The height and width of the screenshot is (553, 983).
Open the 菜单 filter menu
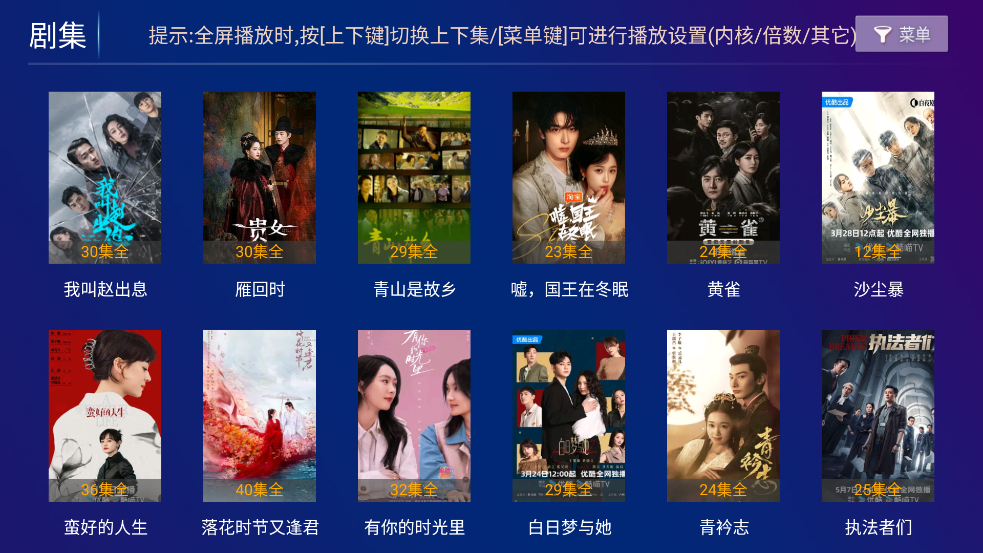[x=901, y=35]
